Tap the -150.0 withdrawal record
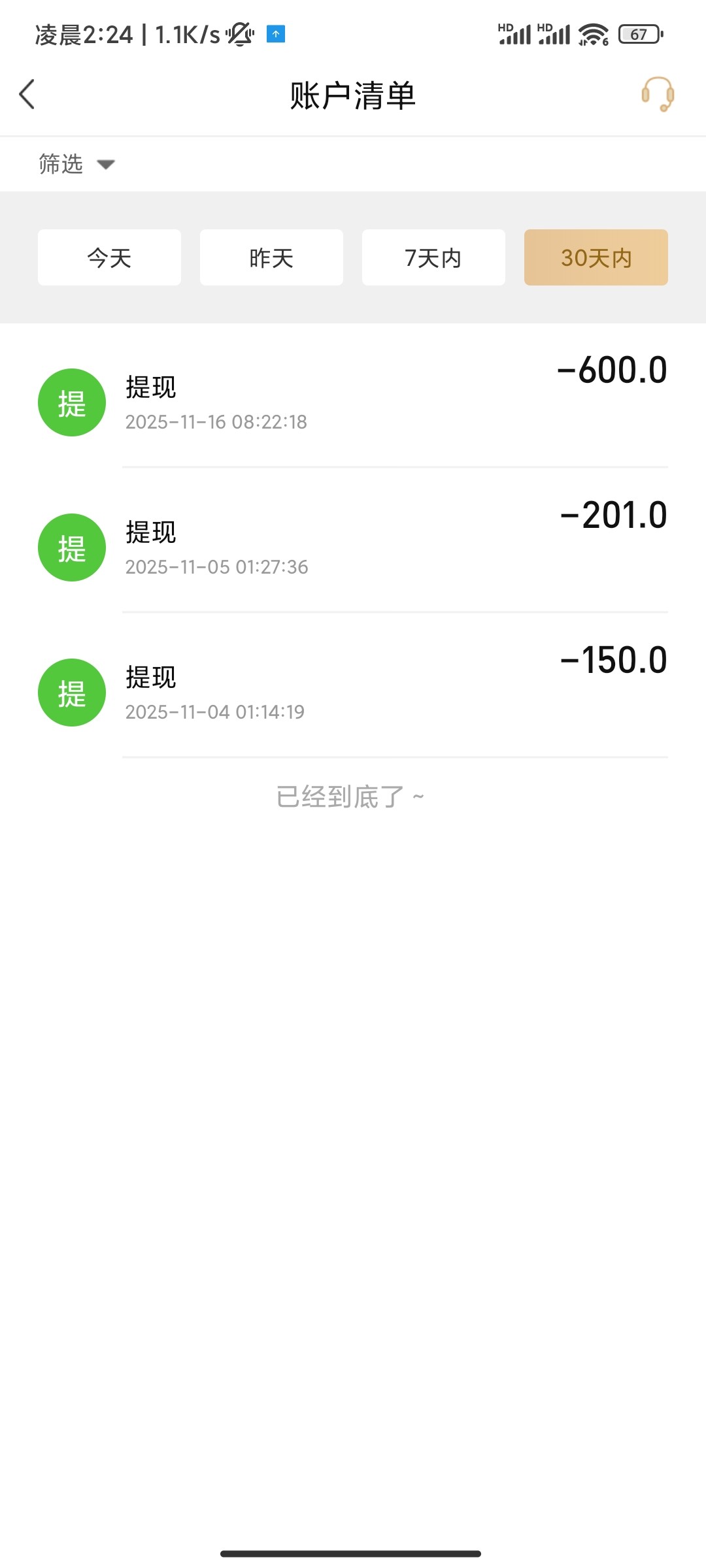The width and height of the screenshot is (706, 1568). (353, 692)
